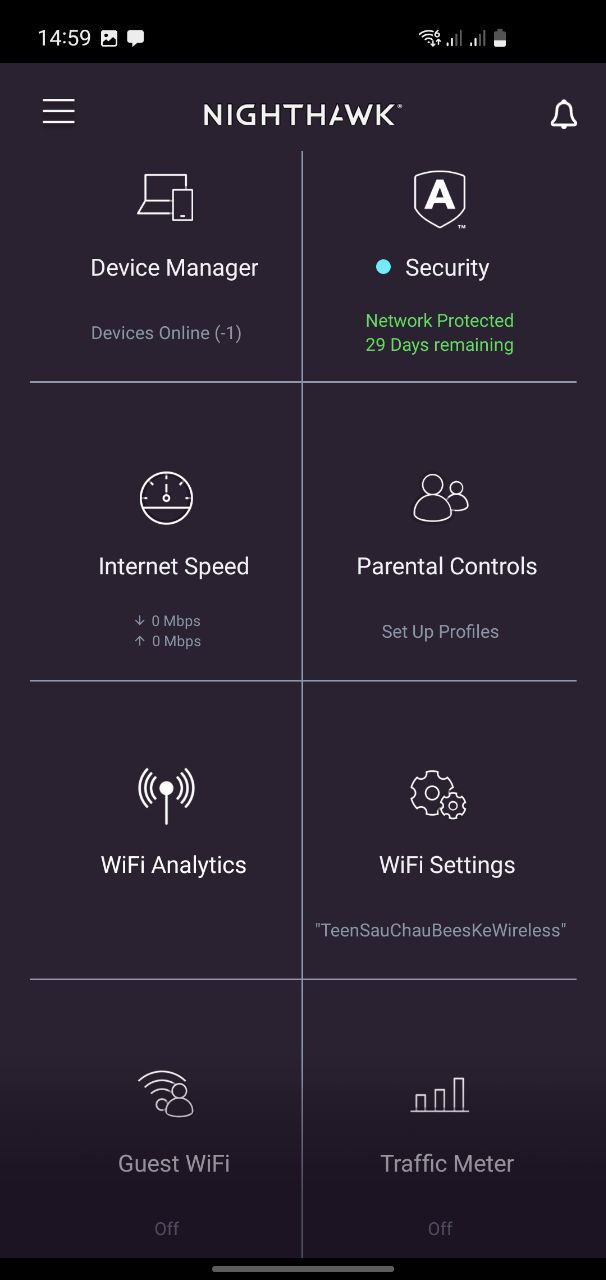The width and height of the screenshot is (606, 1280).
Task: Open the Security tile
Action: [440, 267]
